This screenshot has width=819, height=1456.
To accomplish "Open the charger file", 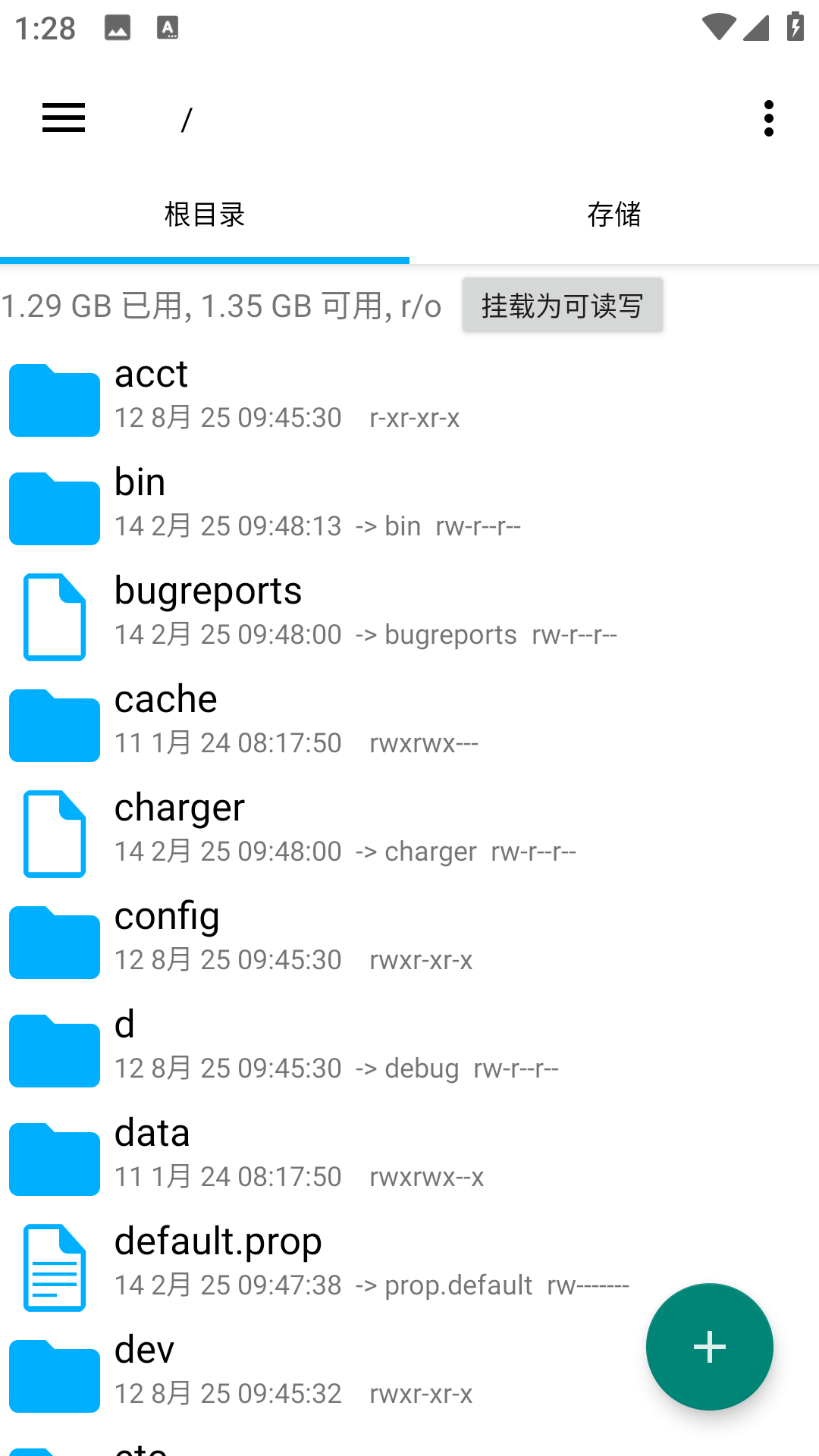I will pos(303,828).
